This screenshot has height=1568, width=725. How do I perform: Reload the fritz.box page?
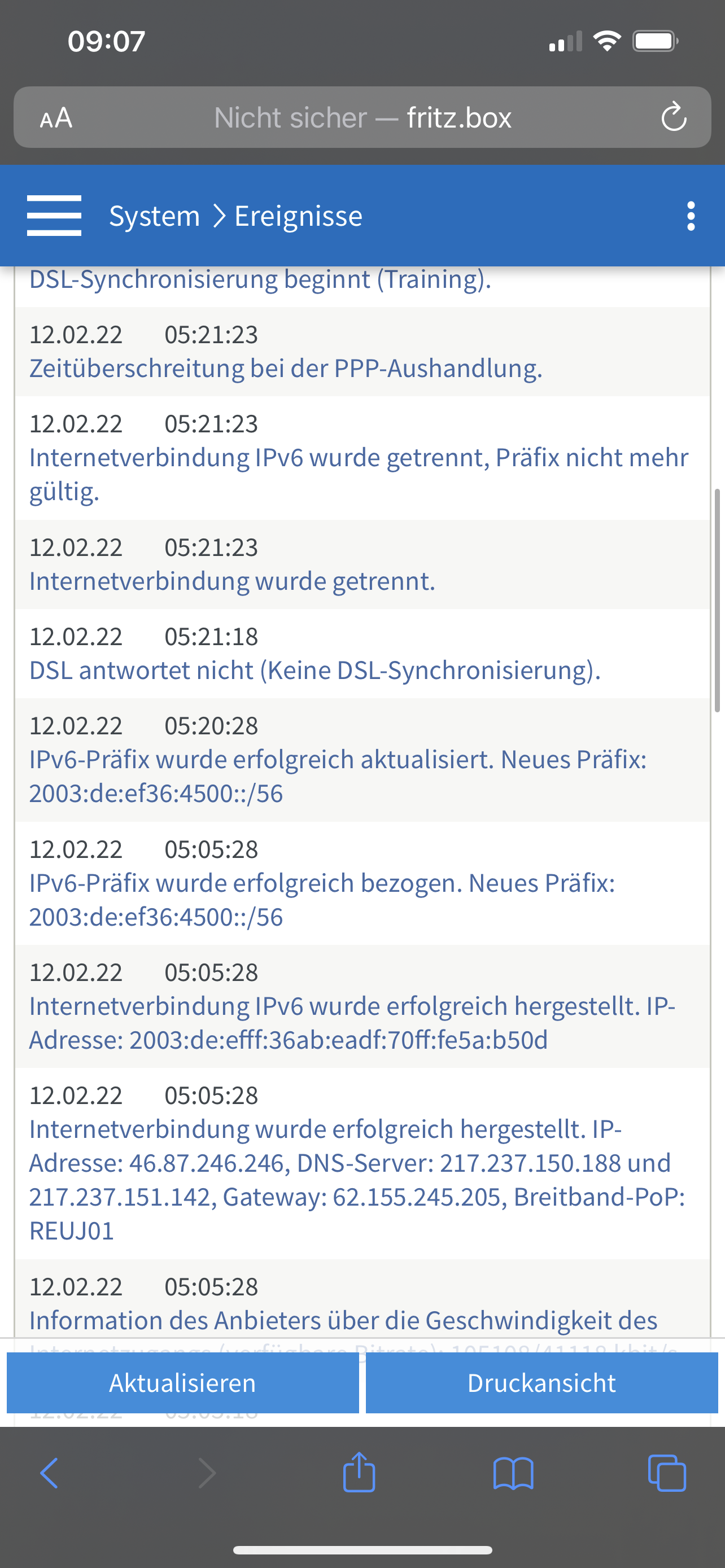(673, 117)
